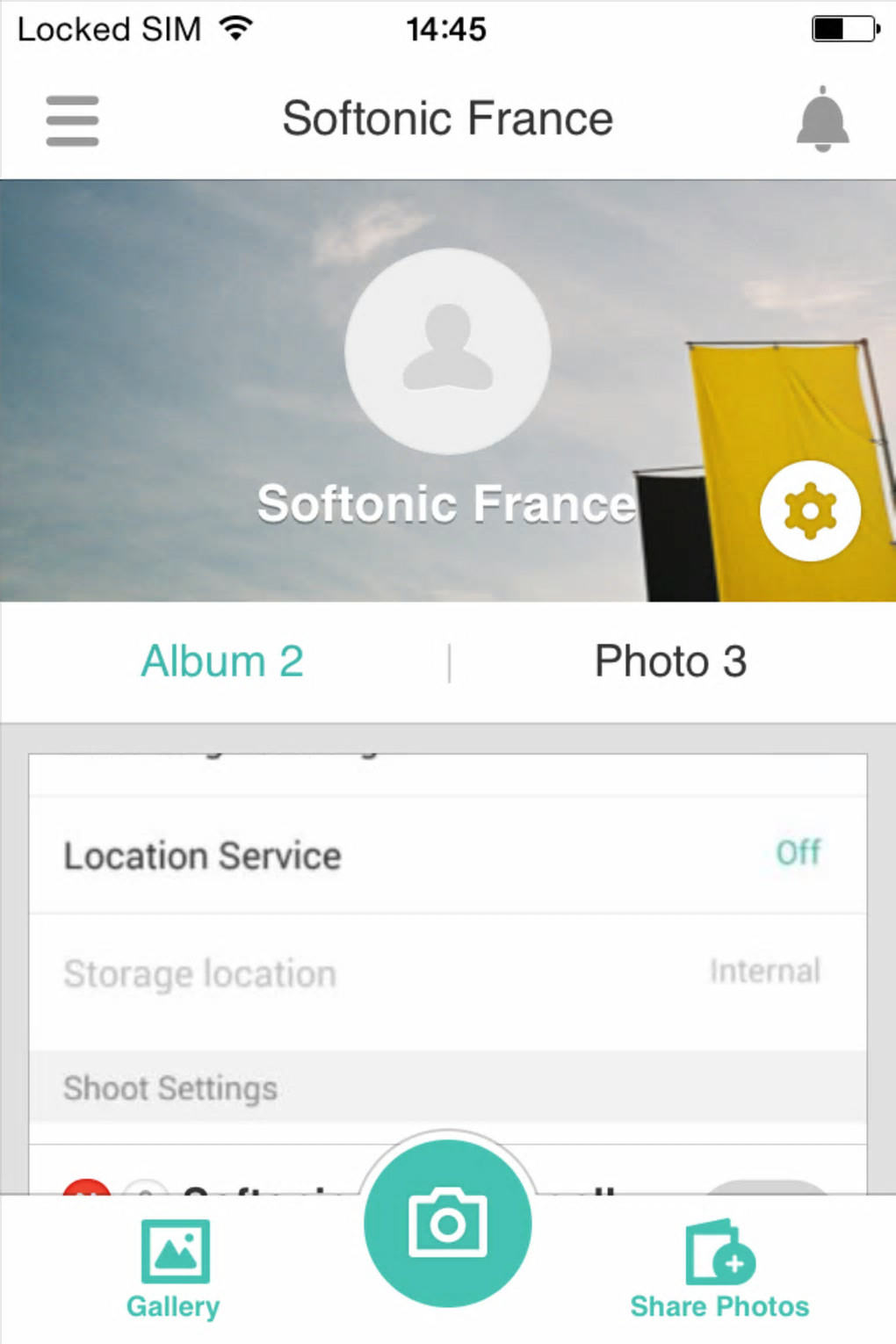Launch the camera with the center button
The height and width of the screenshot is (1344, 896).
point(448,1223)
